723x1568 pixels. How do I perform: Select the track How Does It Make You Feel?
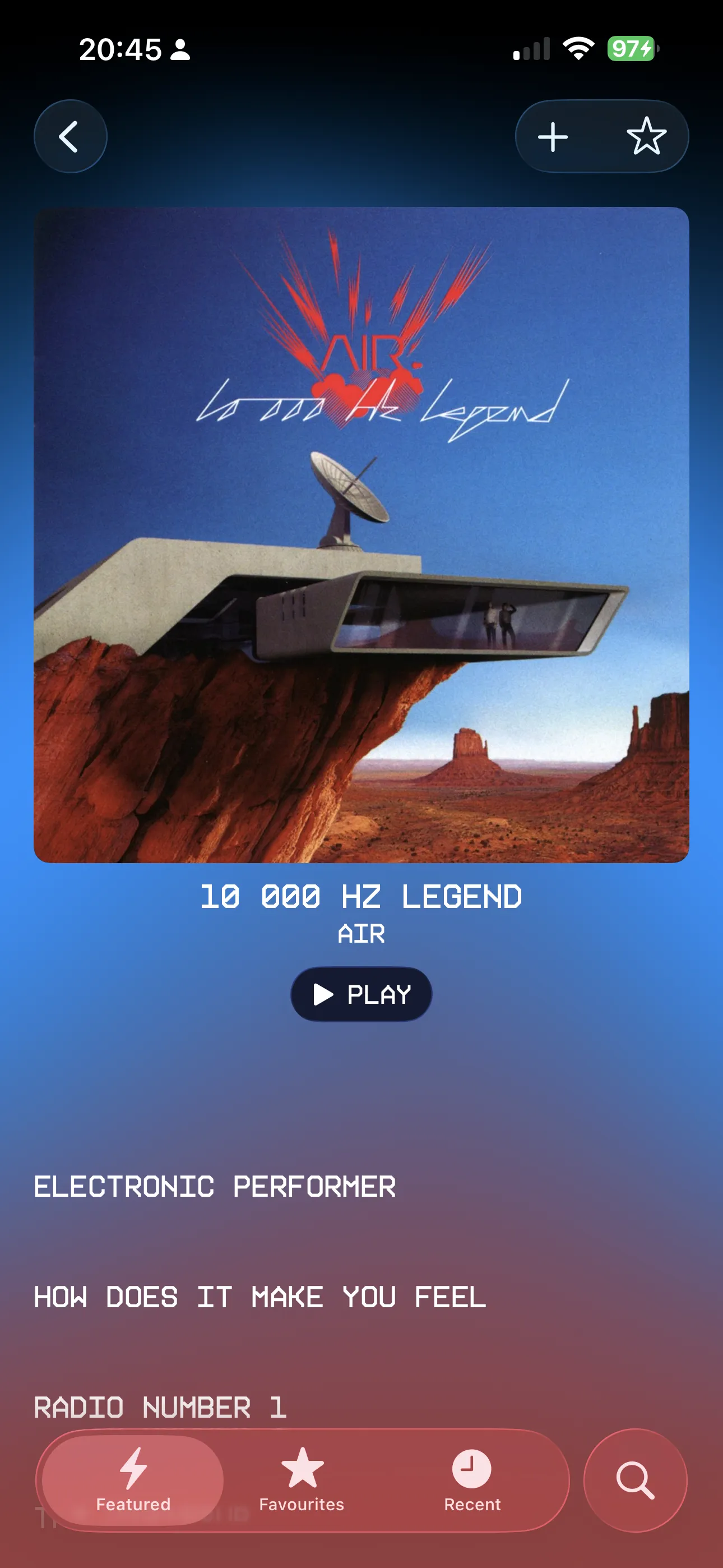coord(260,1297)
